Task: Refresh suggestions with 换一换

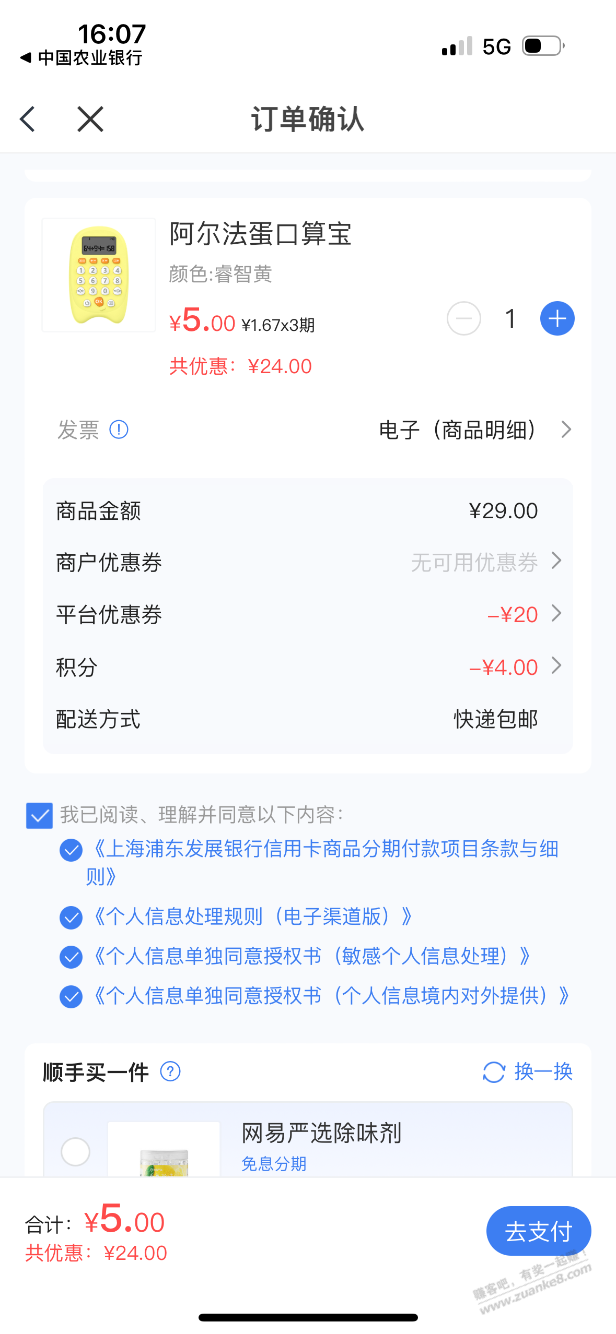Action: click(x=527, y=1072)
